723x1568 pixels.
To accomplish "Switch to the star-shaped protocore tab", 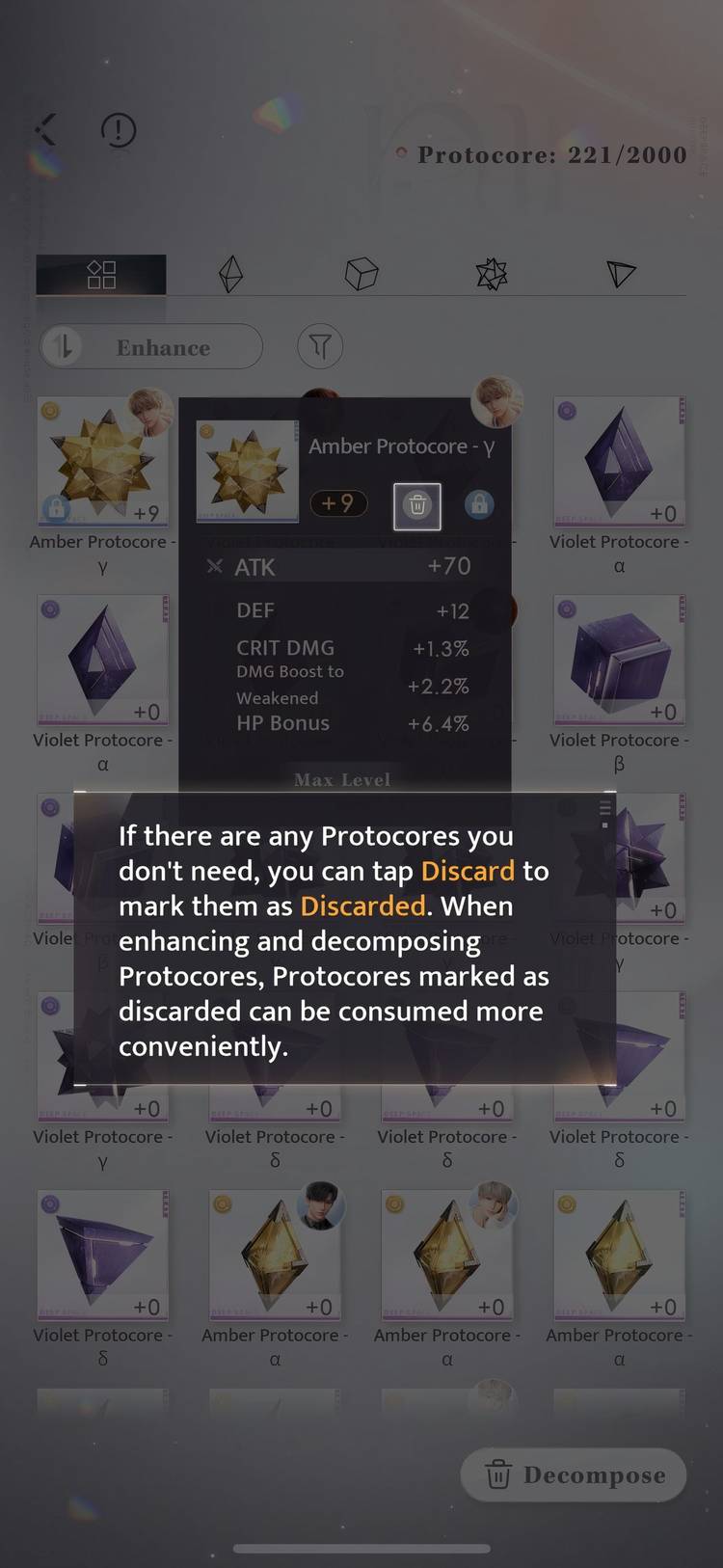I will pos(492,274).
